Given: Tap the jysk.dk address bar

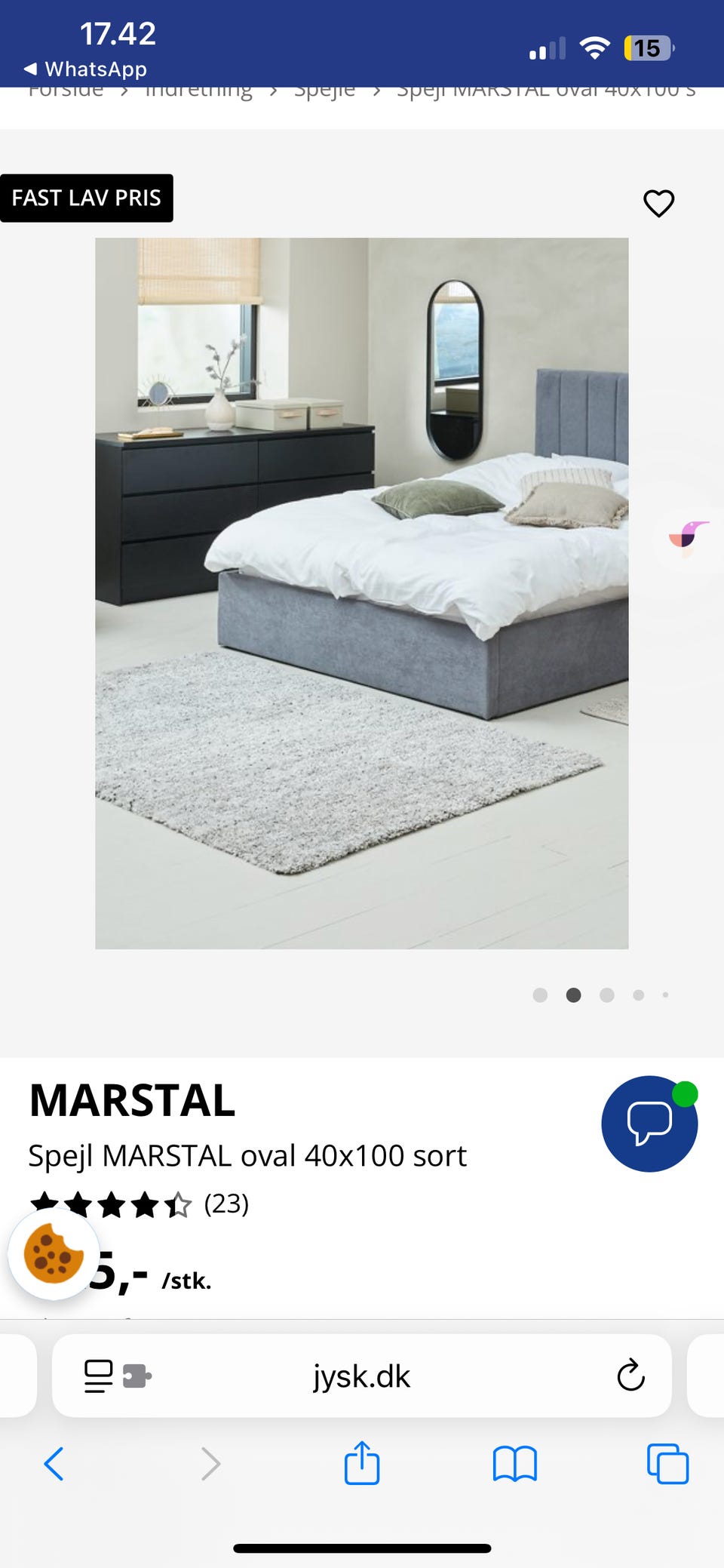Looking at the screenshot, I should point(361,1376).
